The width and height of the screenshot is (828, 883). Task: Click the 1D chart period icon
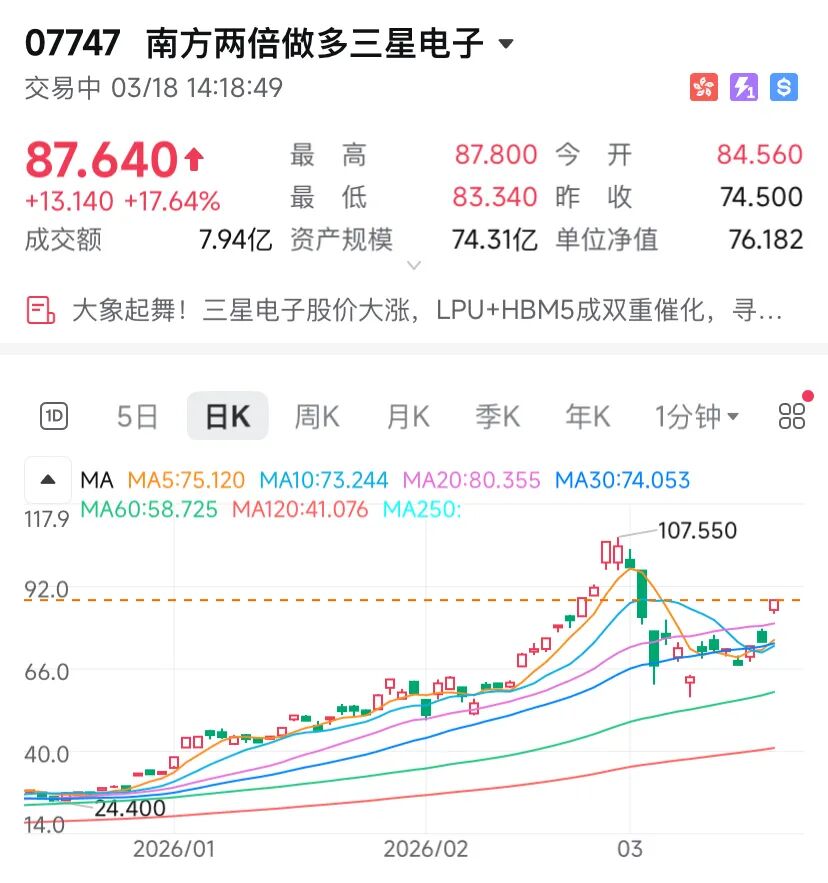[x=55, y=416]
